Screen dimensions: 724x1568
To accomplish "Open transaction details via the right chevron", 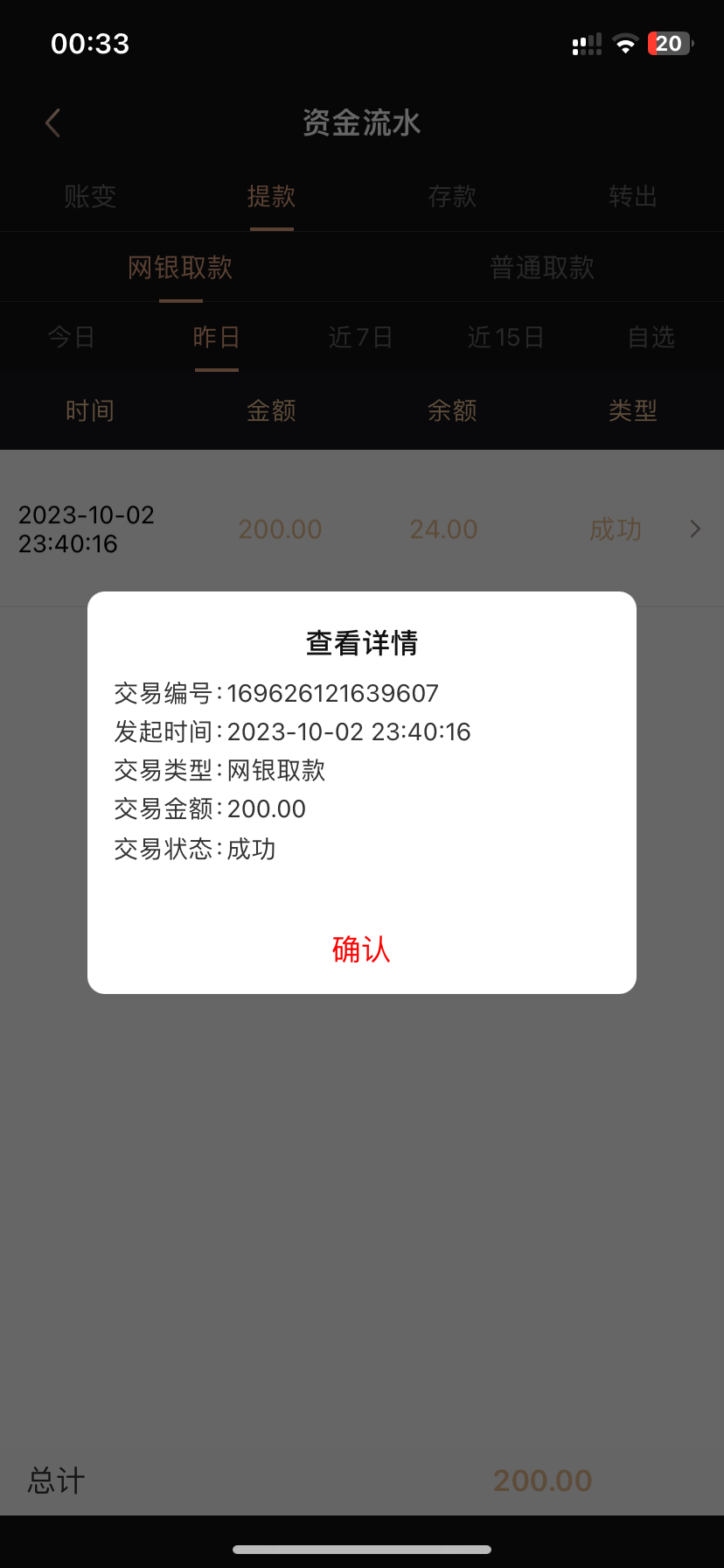I will (694, 528).
